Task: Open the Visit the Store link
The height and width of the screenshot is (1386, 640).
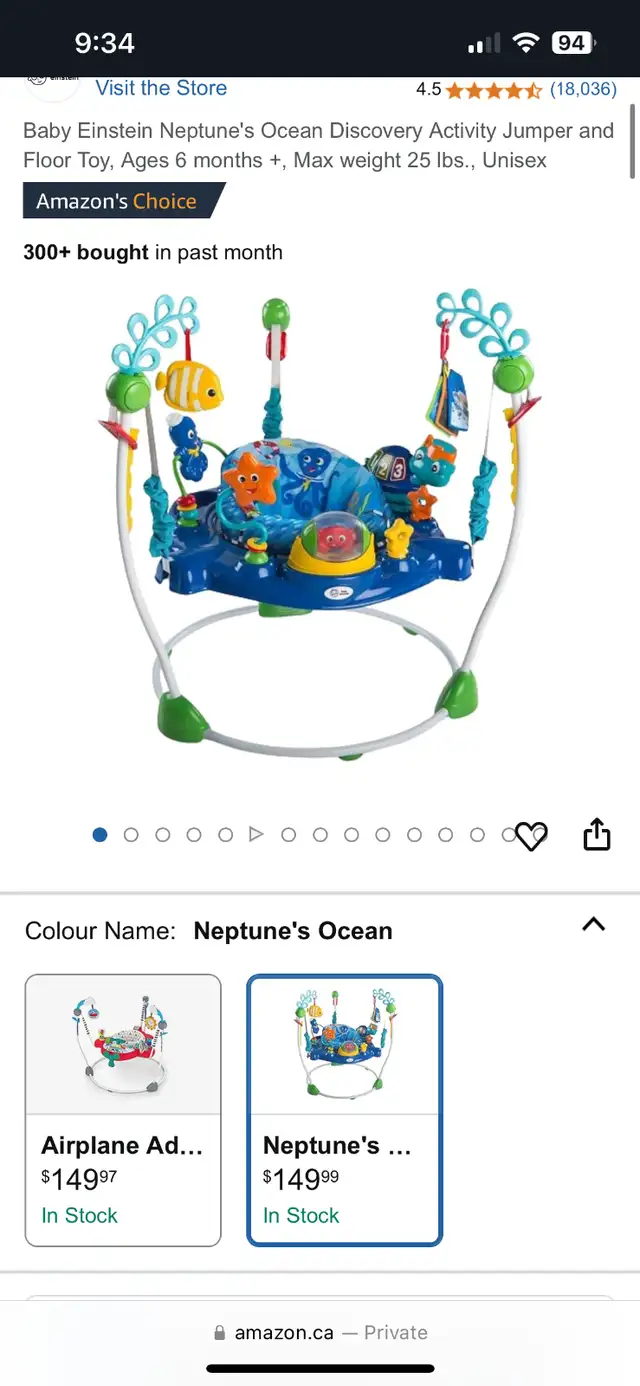Action: (x=161, y=88)
